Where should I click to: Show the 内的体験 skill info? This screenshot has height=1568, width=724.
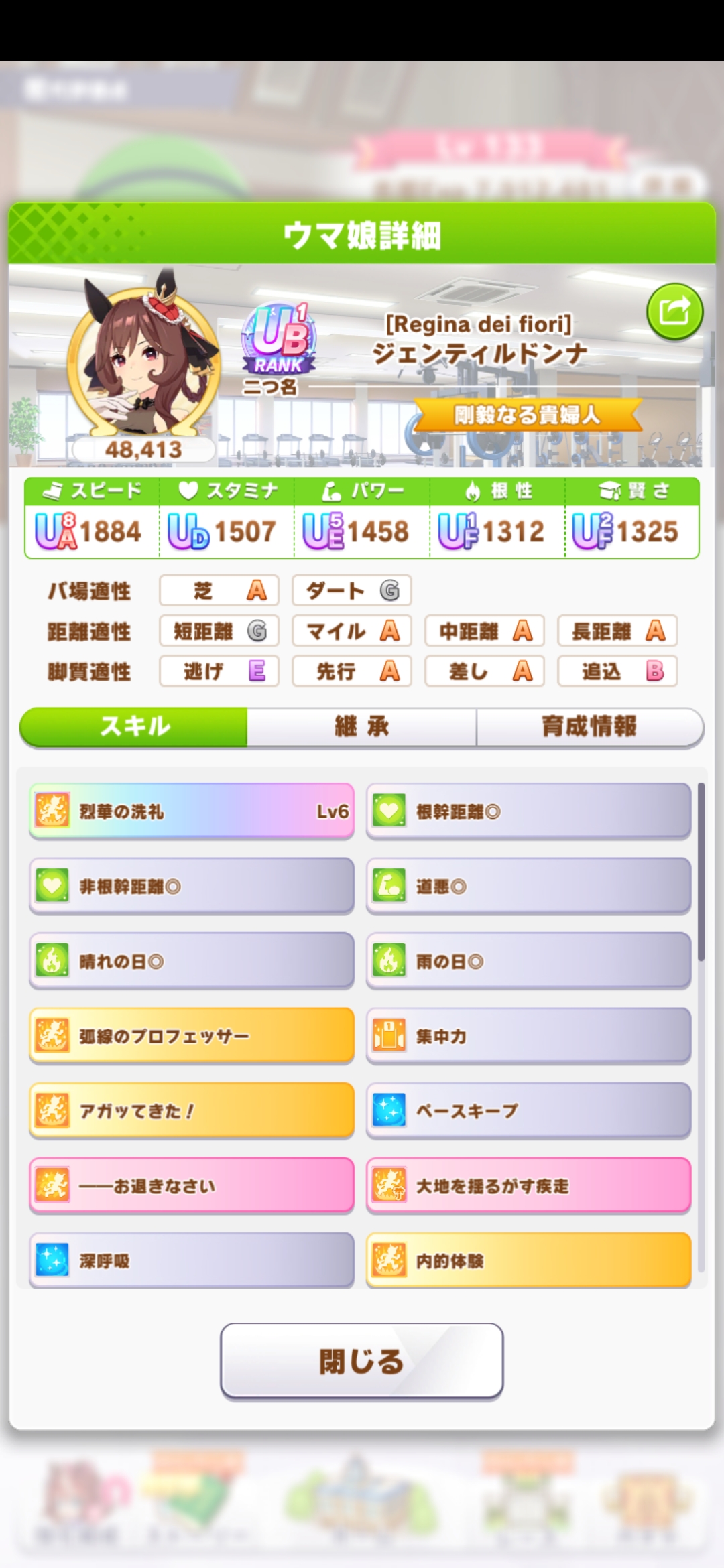[528, 1261]
